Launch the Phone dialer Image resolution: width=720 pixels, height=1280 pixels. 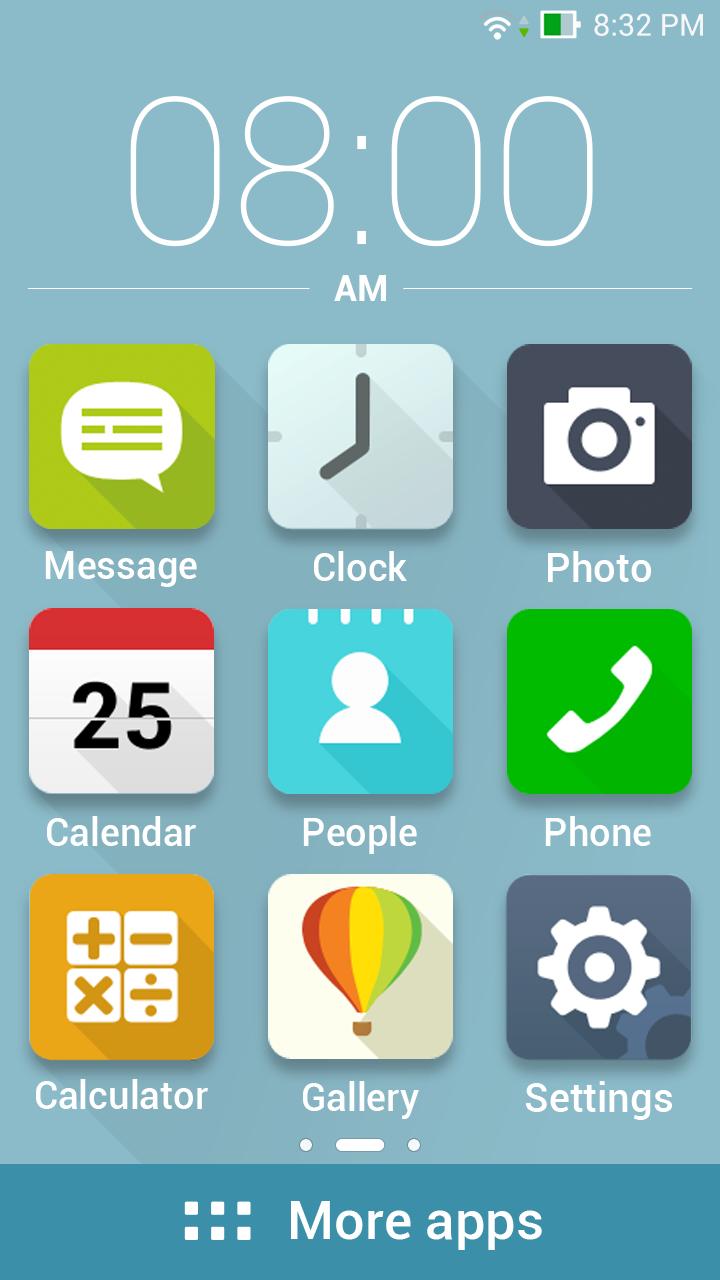(599, 701)
